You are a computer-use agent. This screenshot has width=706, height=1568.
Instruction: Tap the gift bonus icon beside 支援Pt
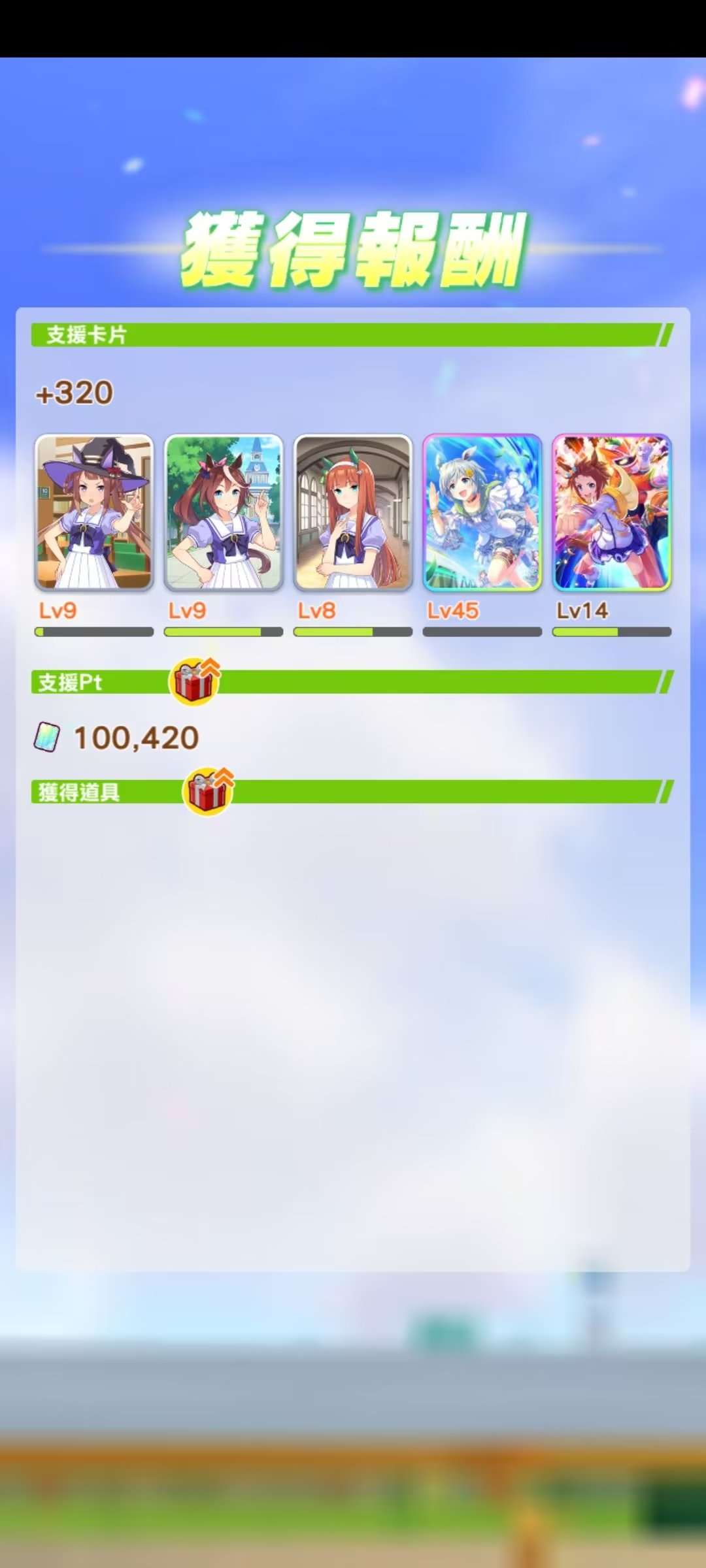click(x=195, y=681)
